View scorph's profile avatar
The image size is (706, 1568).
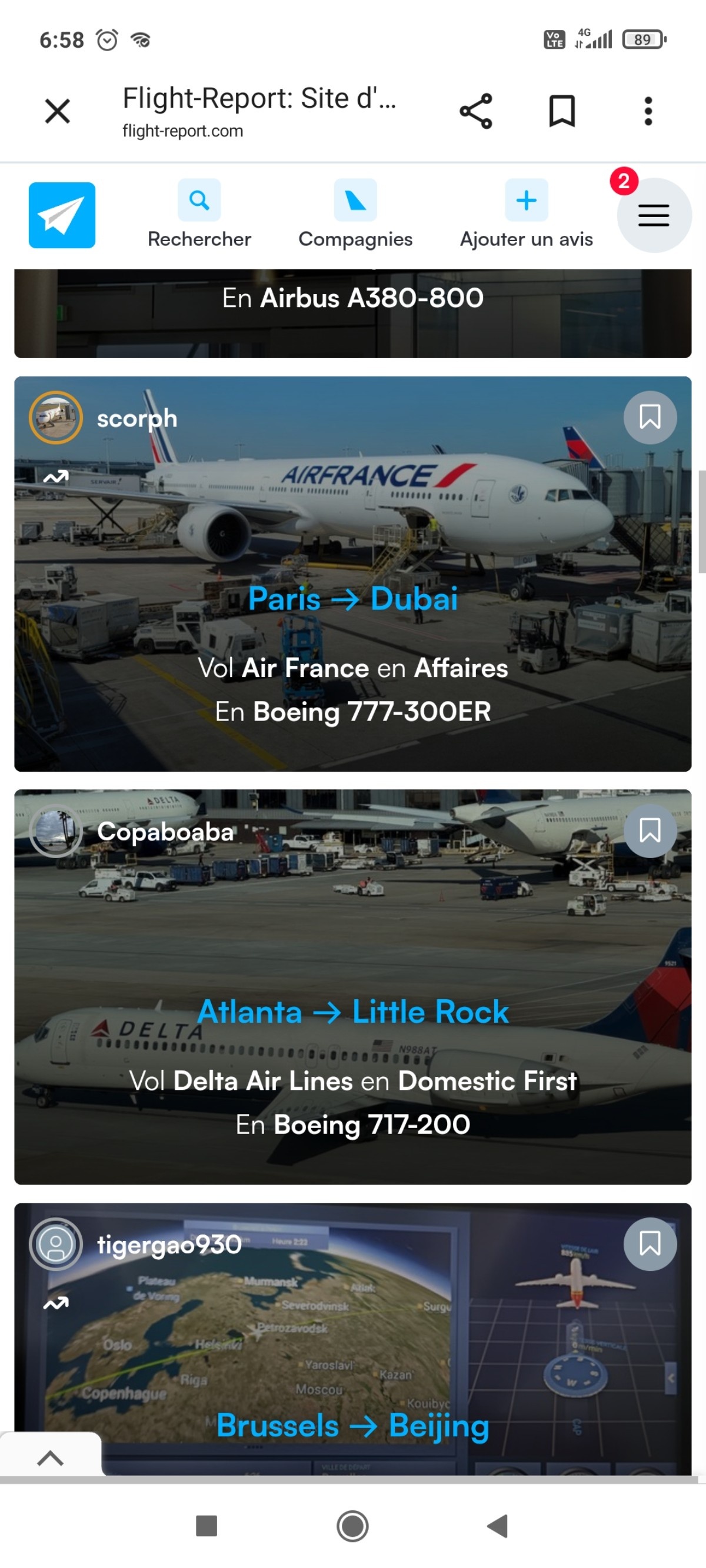pos(55,418)
